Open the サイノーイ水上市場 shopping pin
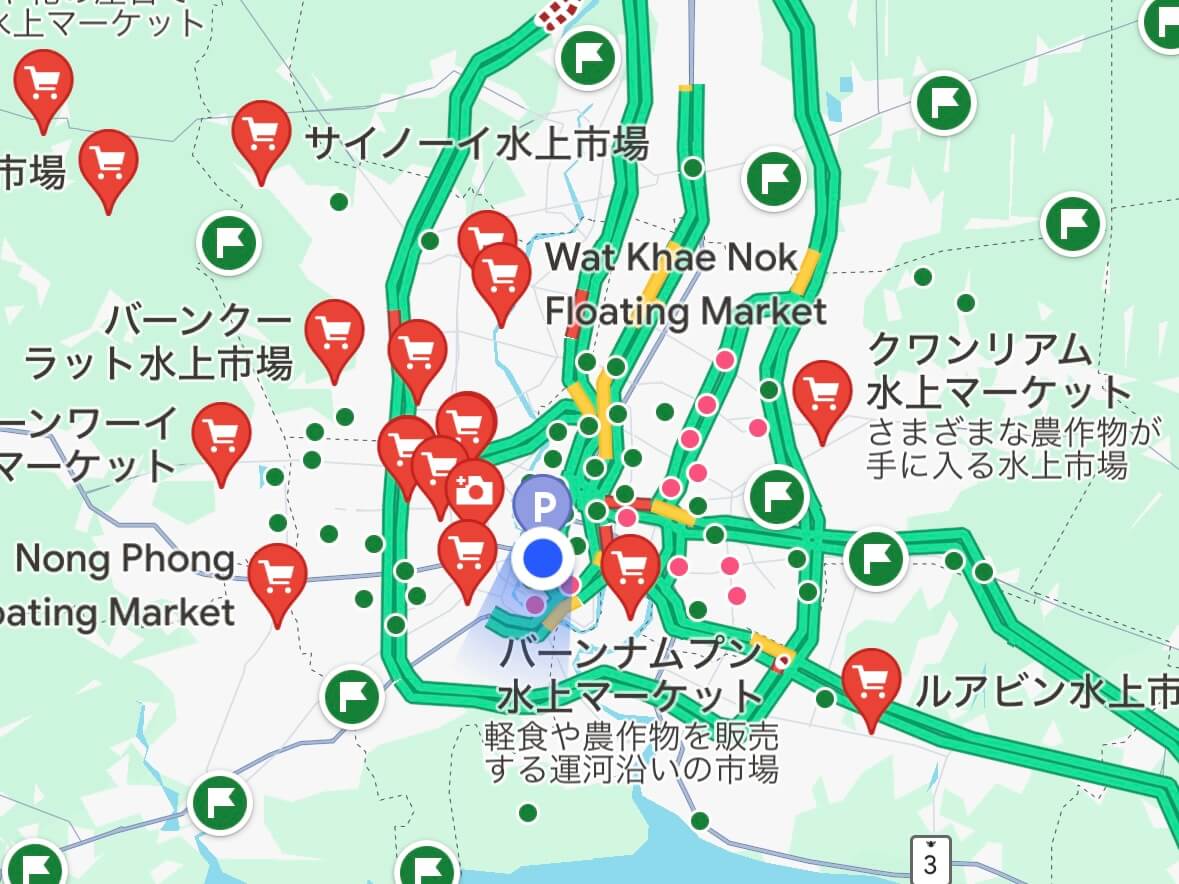 (261, 133)
